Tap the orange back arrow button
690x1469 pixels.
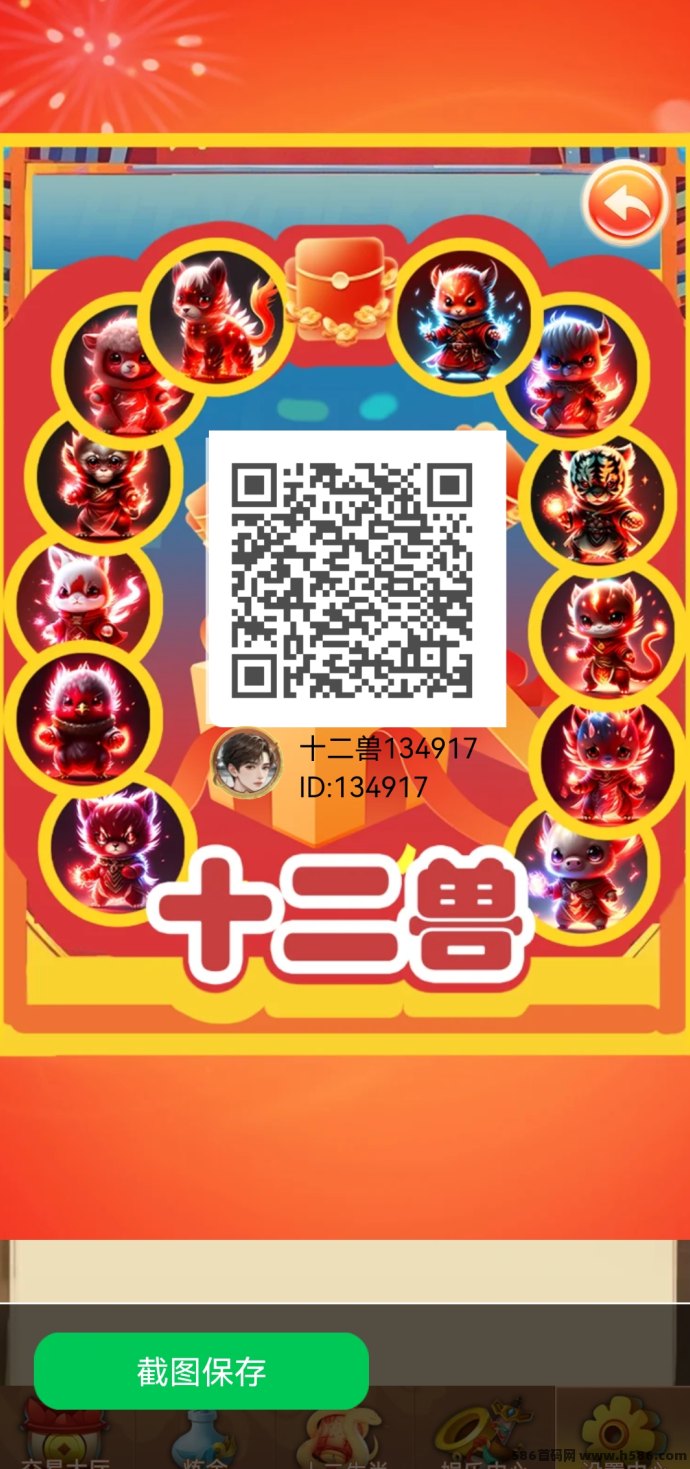[625, 203]
